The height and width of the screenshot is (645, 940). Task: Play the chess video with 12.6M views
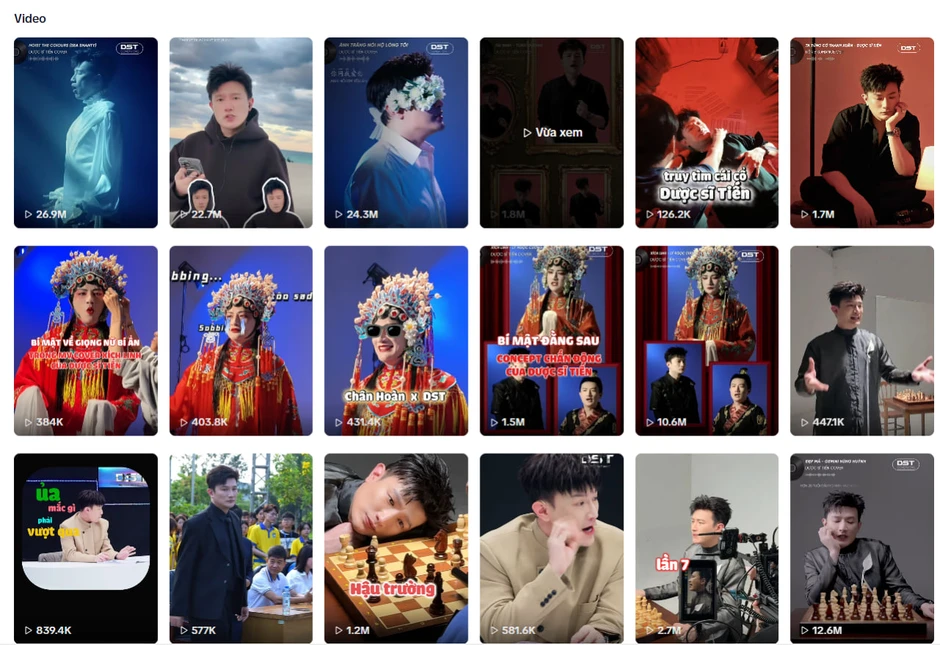[x=862, y=548]
